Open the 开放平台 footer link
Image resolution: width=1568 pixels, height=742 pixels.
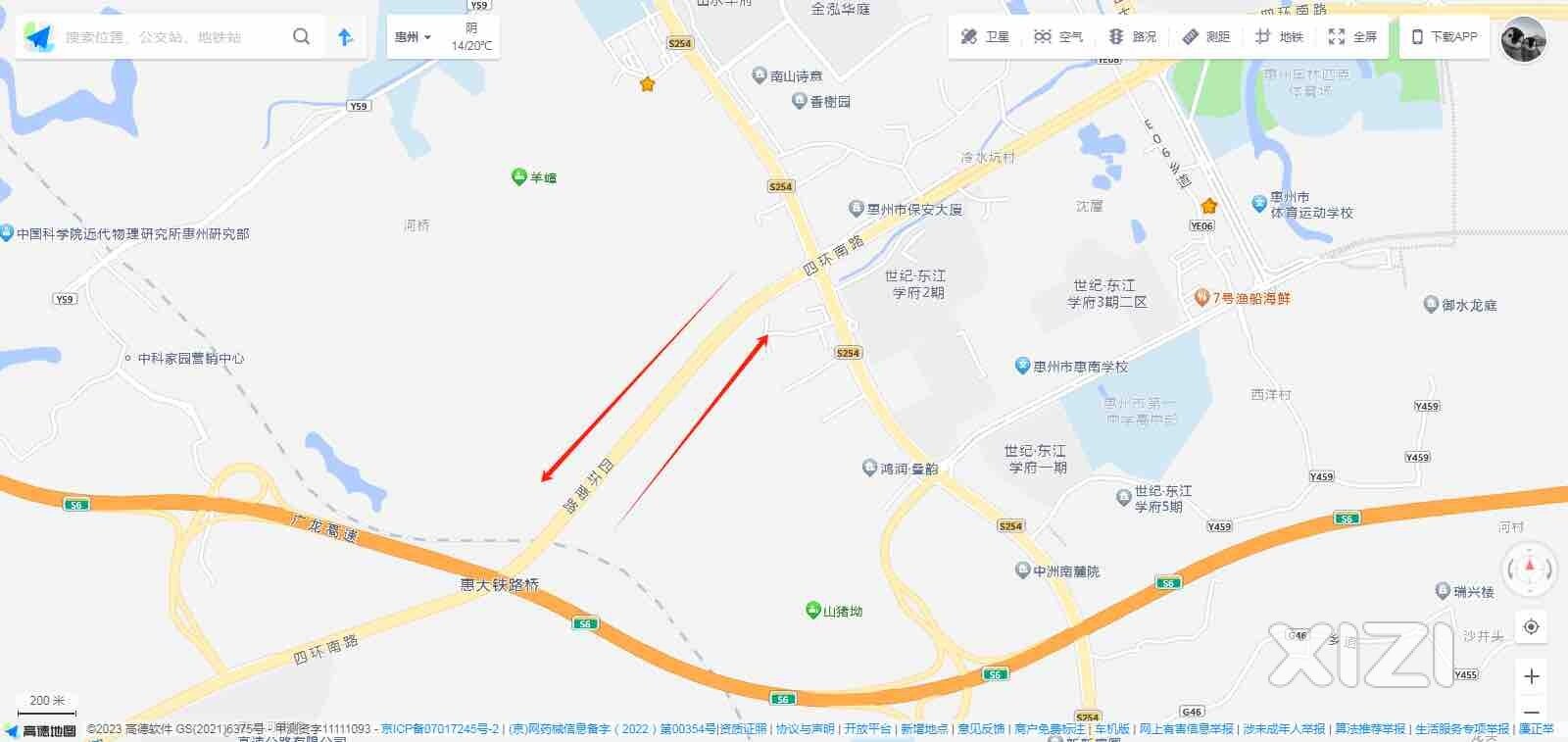pyautogui.click(x=867, y=729)
